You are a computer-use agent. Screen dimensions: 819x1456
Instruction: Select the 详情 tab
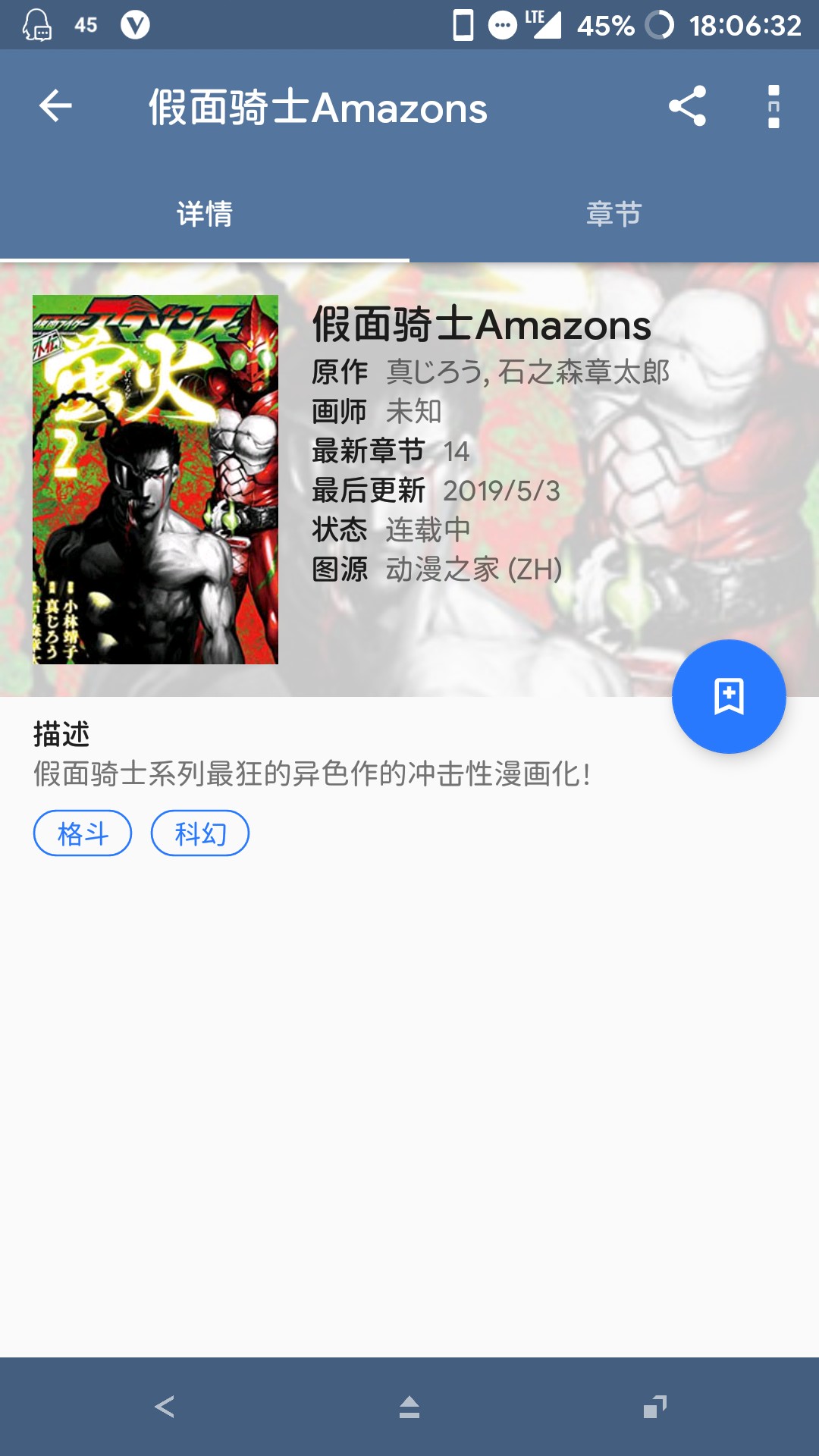[x=205, y=214]
